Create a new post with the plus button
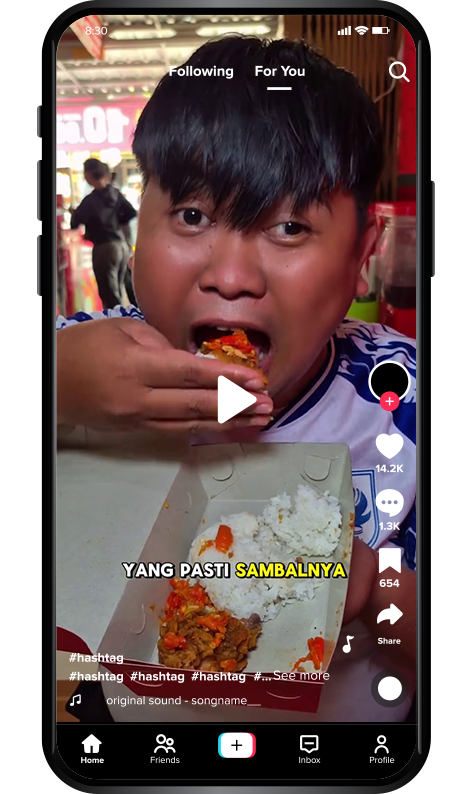 point(237,745)
